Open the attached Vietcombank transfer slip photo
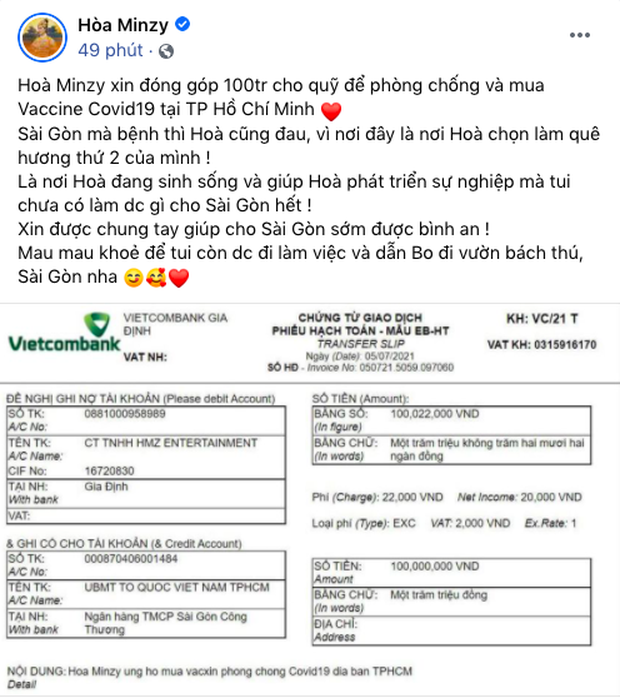Viewport: 620px width, 698px height. (310, 490)
